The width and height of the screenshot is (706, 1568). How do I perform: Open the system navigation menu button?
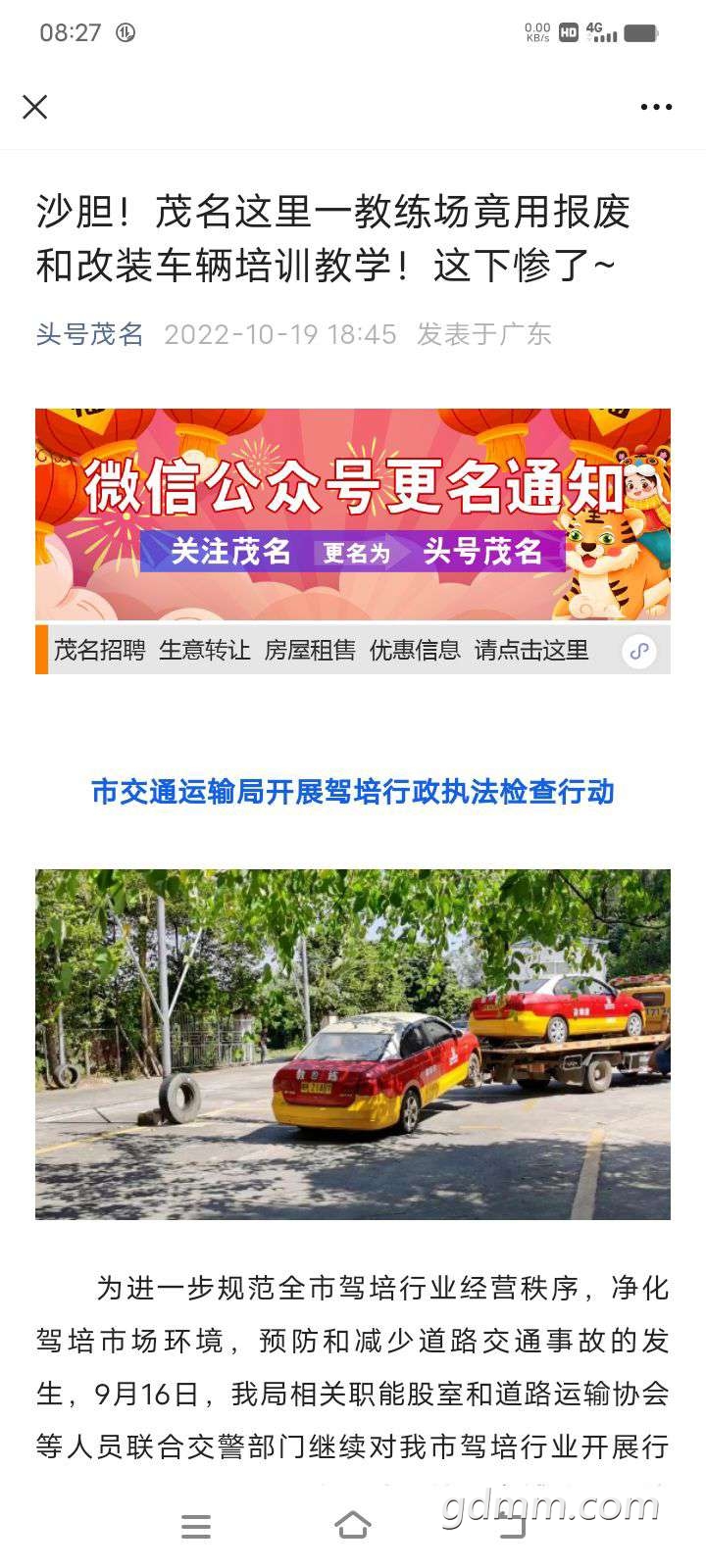click(x=196, y=1526)
